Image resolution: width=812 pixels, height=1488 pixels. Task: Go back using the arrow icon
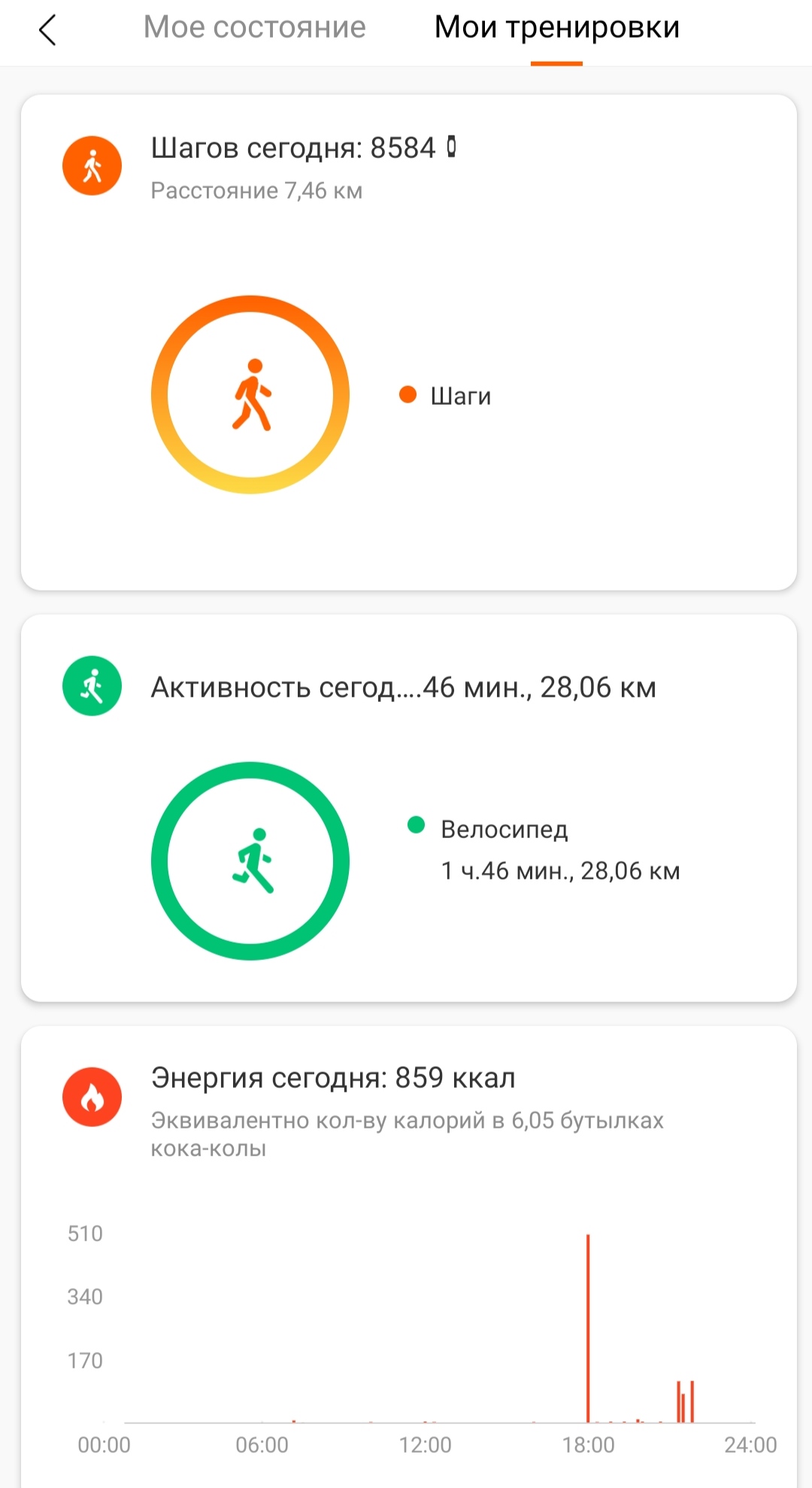[47, 31]
